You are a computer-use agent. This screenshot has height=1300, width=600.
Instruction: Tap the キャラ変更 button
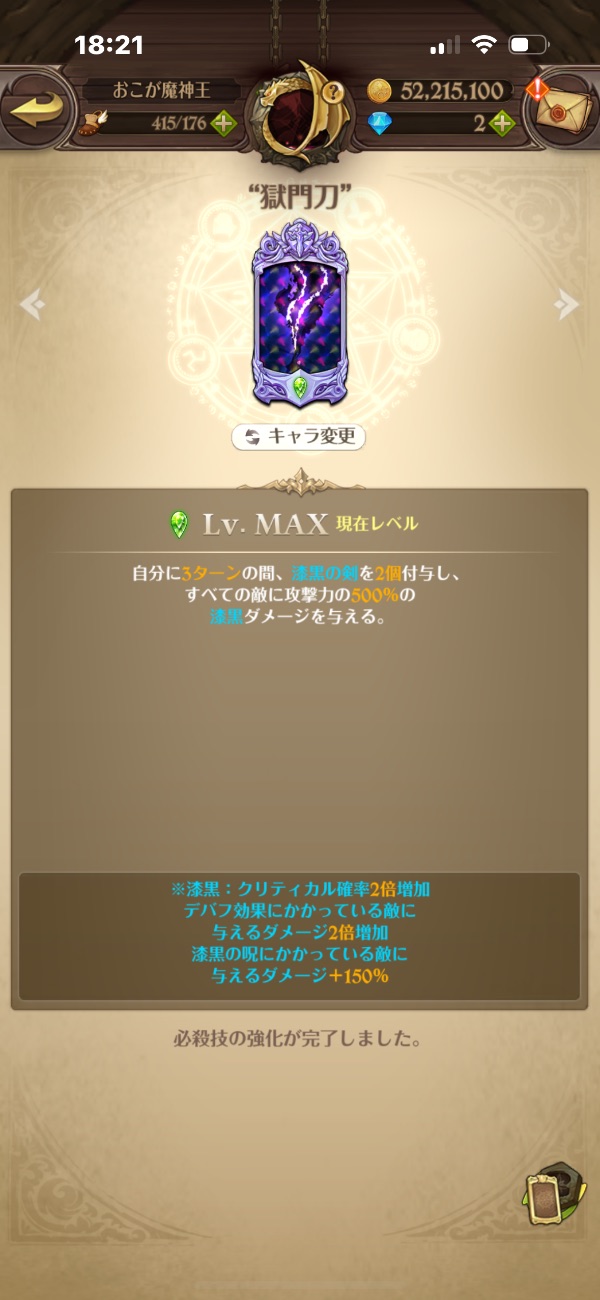[x=299, y=437]
